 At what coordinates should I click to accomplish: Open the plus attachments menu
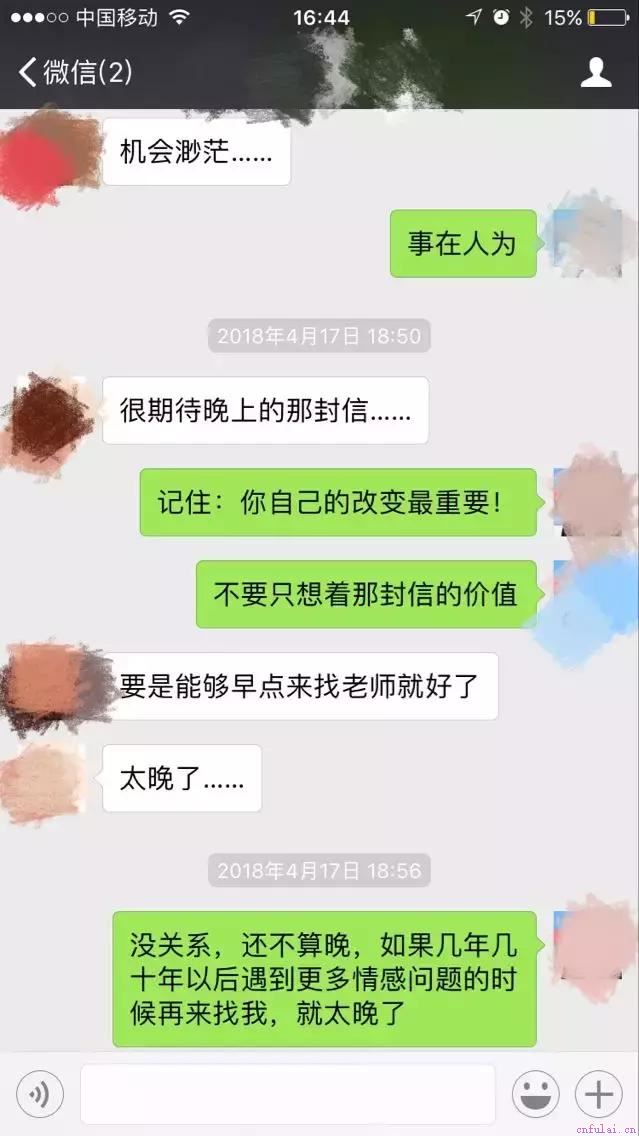pos(599,1094)
